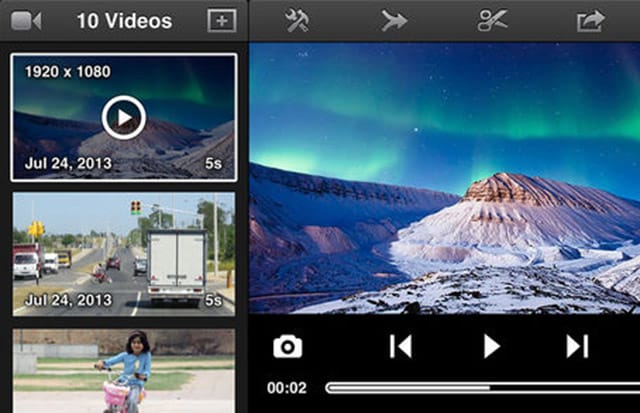Start playback with the play button
The image size is (640, 413).
(x=491, y=347)
